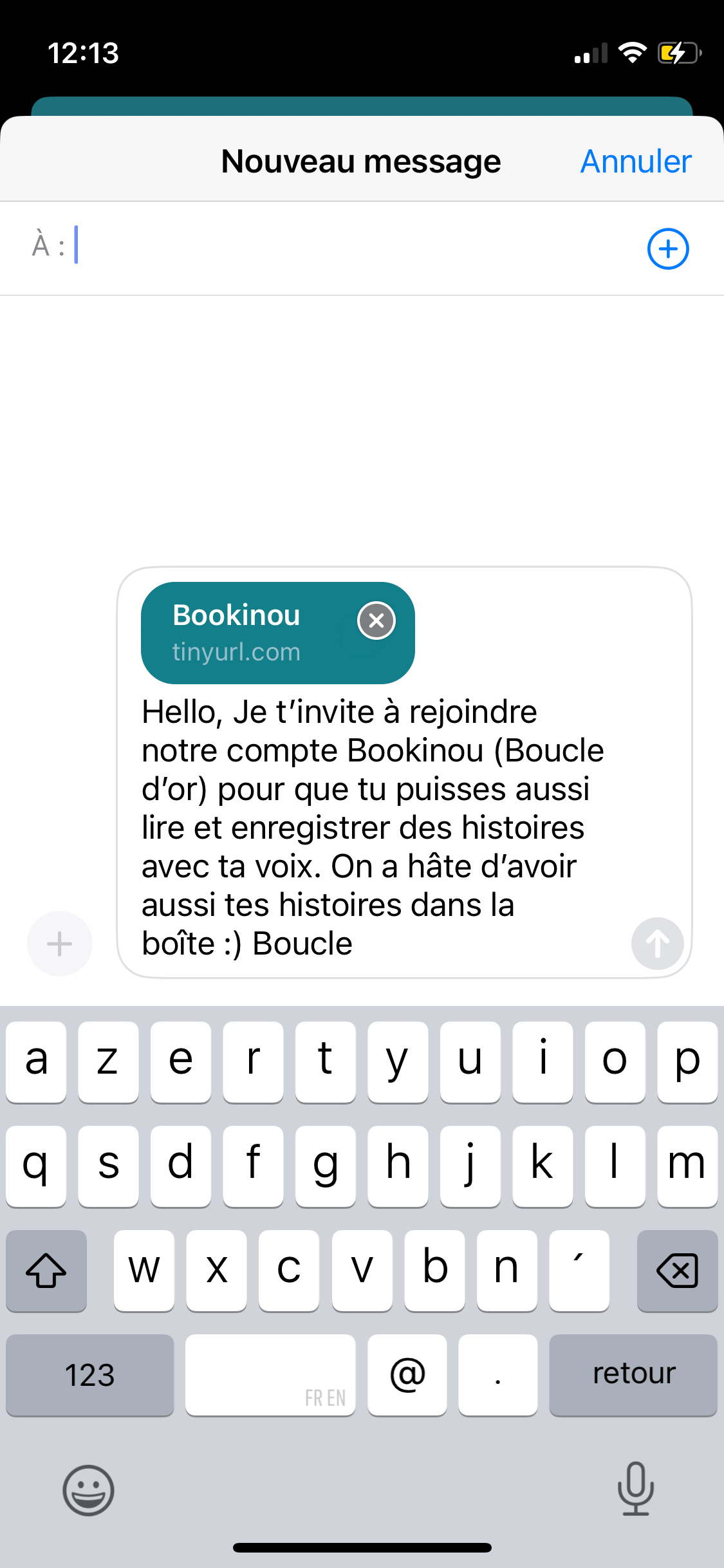The image size is (724, 1568).
Task: Open the Bookinou tinyurl.com link card
Action: (x=257, y=633)
